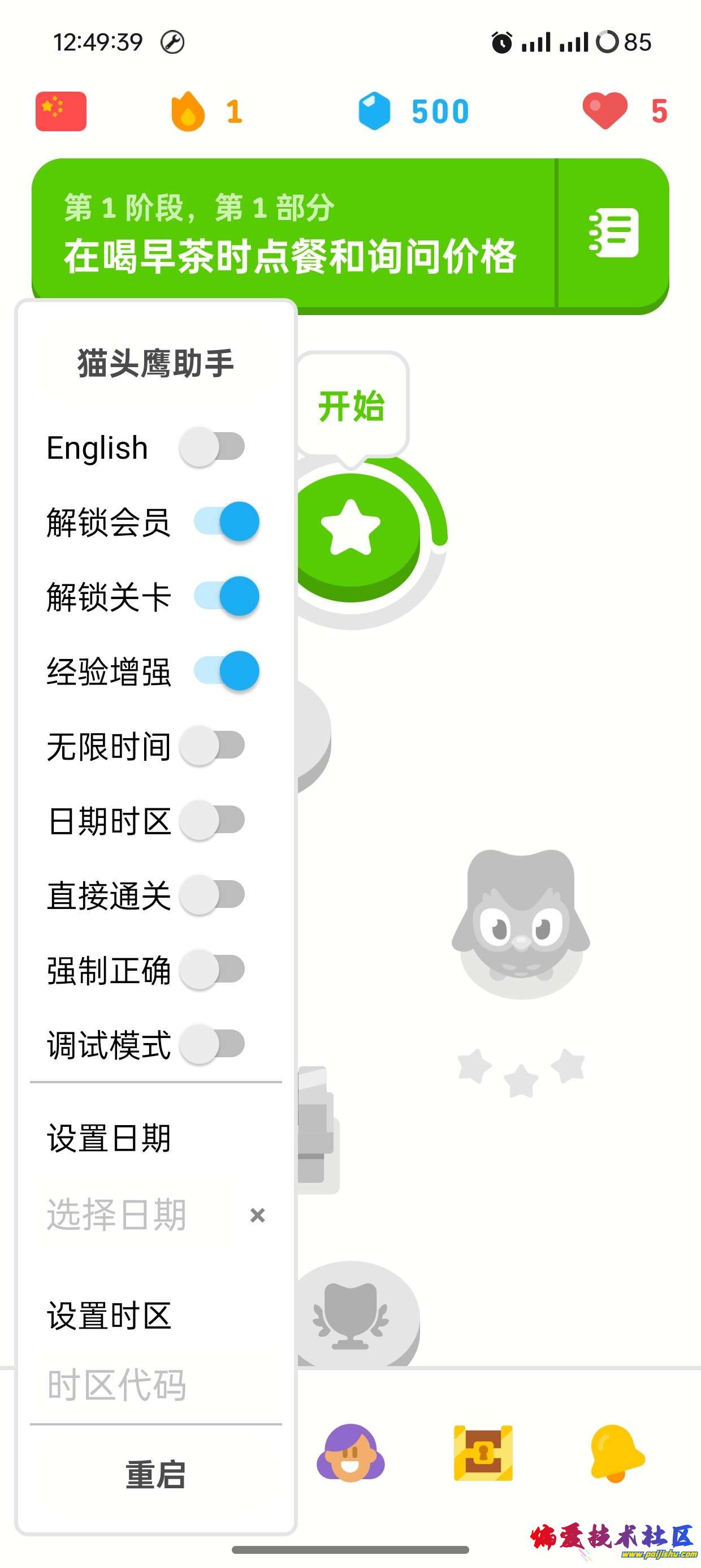Start the lesson with the star button

point(352,531)
